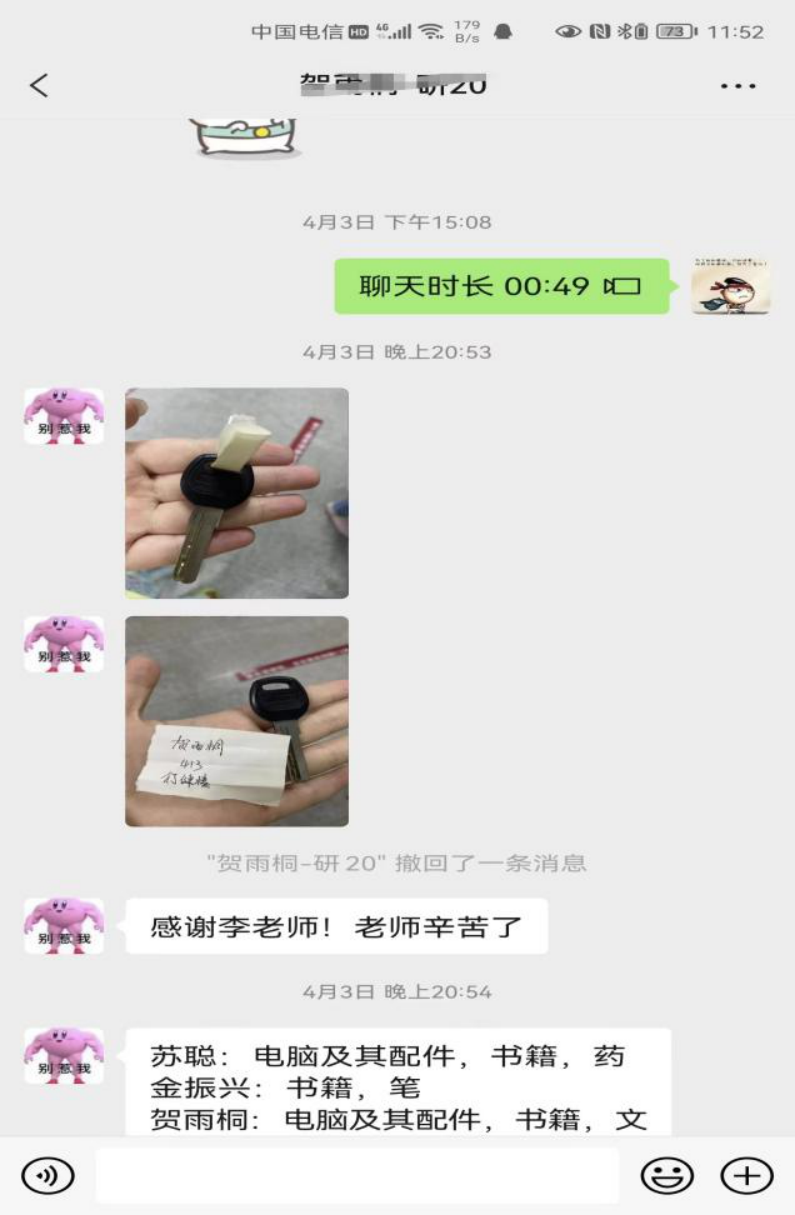The height and width of the screenshot is (1215, 795).
Task: Open the emoji sticker panel
Action: coord(667,1175)
